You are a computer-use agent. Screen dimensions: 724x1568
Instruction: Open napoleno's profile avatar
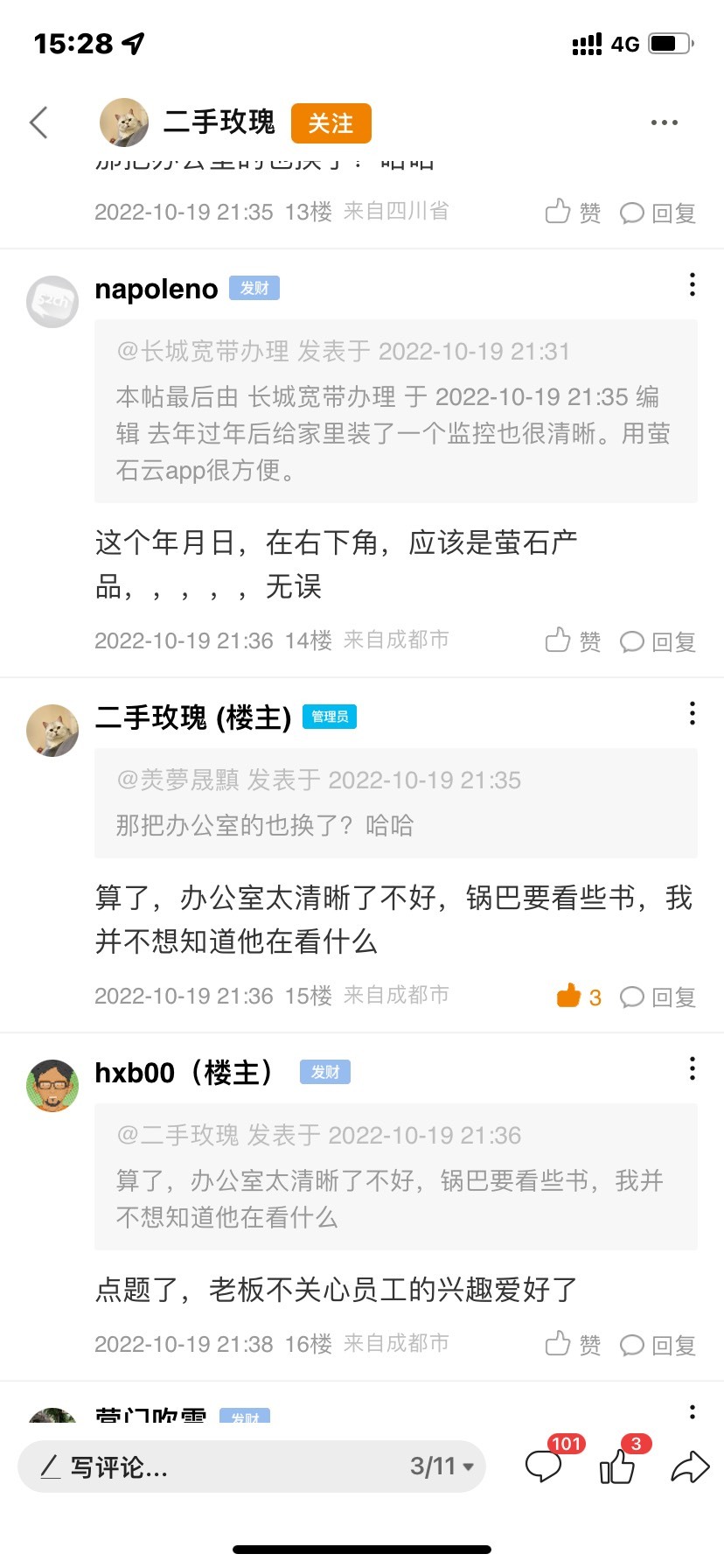(x=52, y=302)
